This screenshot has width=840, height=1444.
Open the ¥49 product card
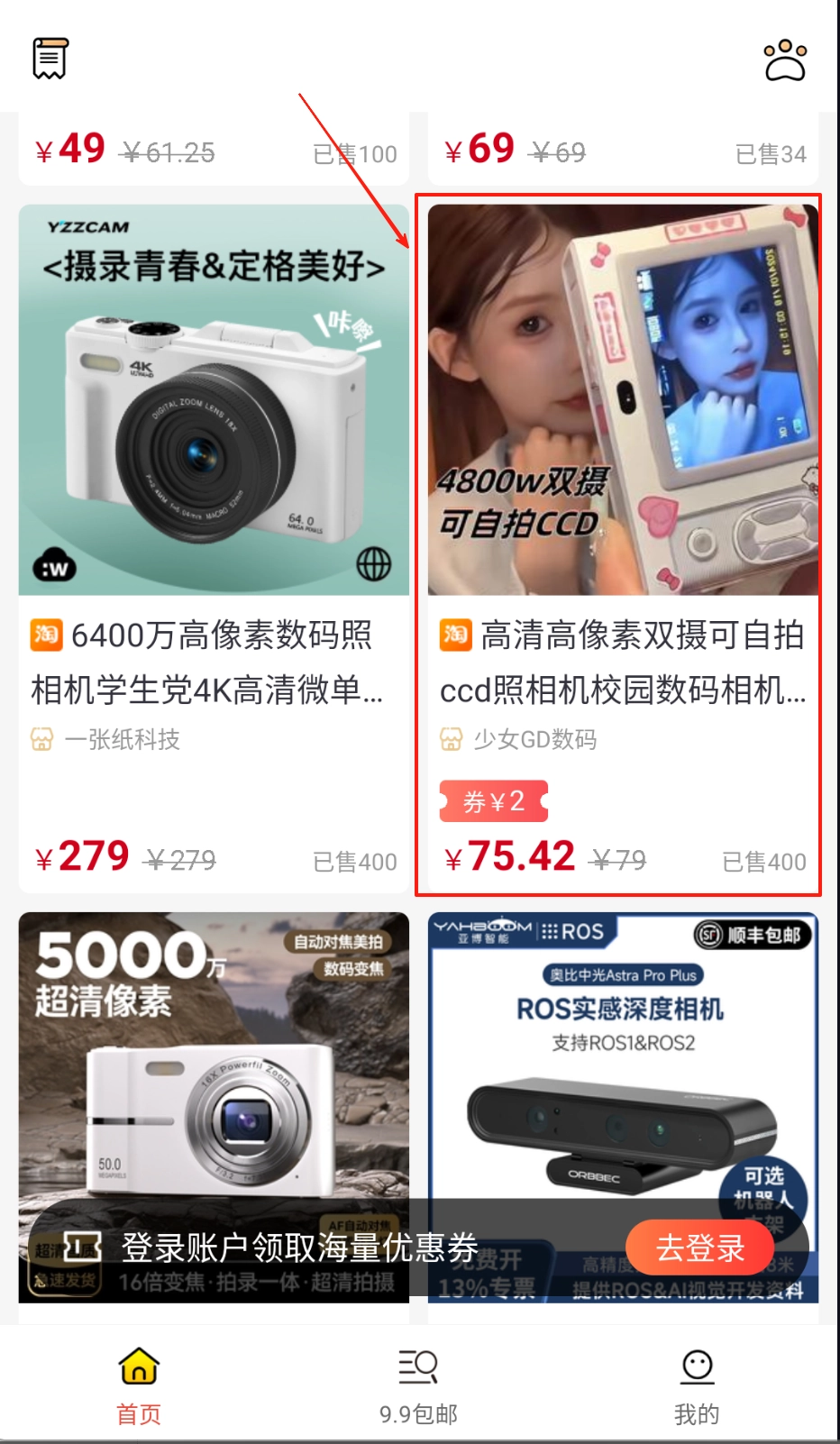(214, 150)
